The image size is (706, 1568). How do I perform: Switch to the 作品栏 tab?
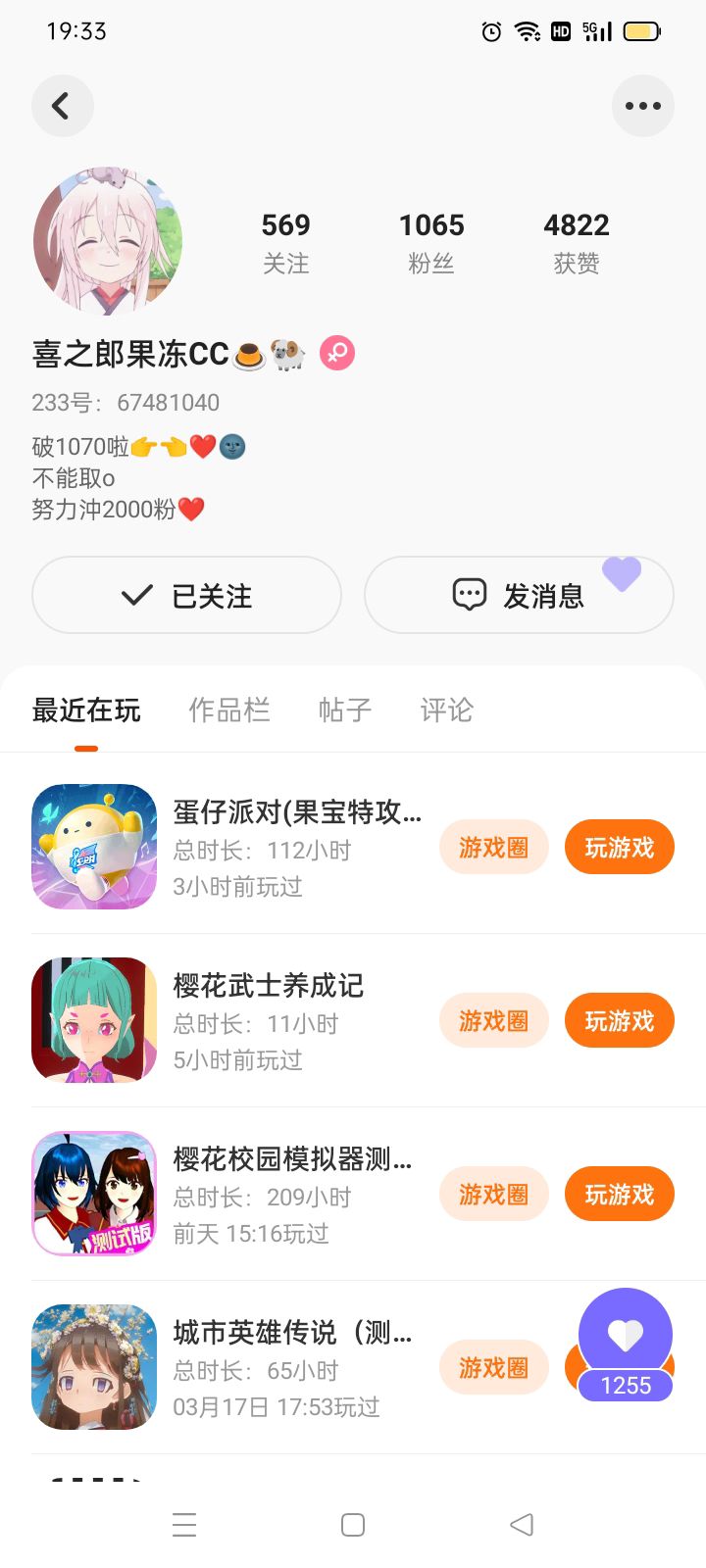tap(229, 710)
